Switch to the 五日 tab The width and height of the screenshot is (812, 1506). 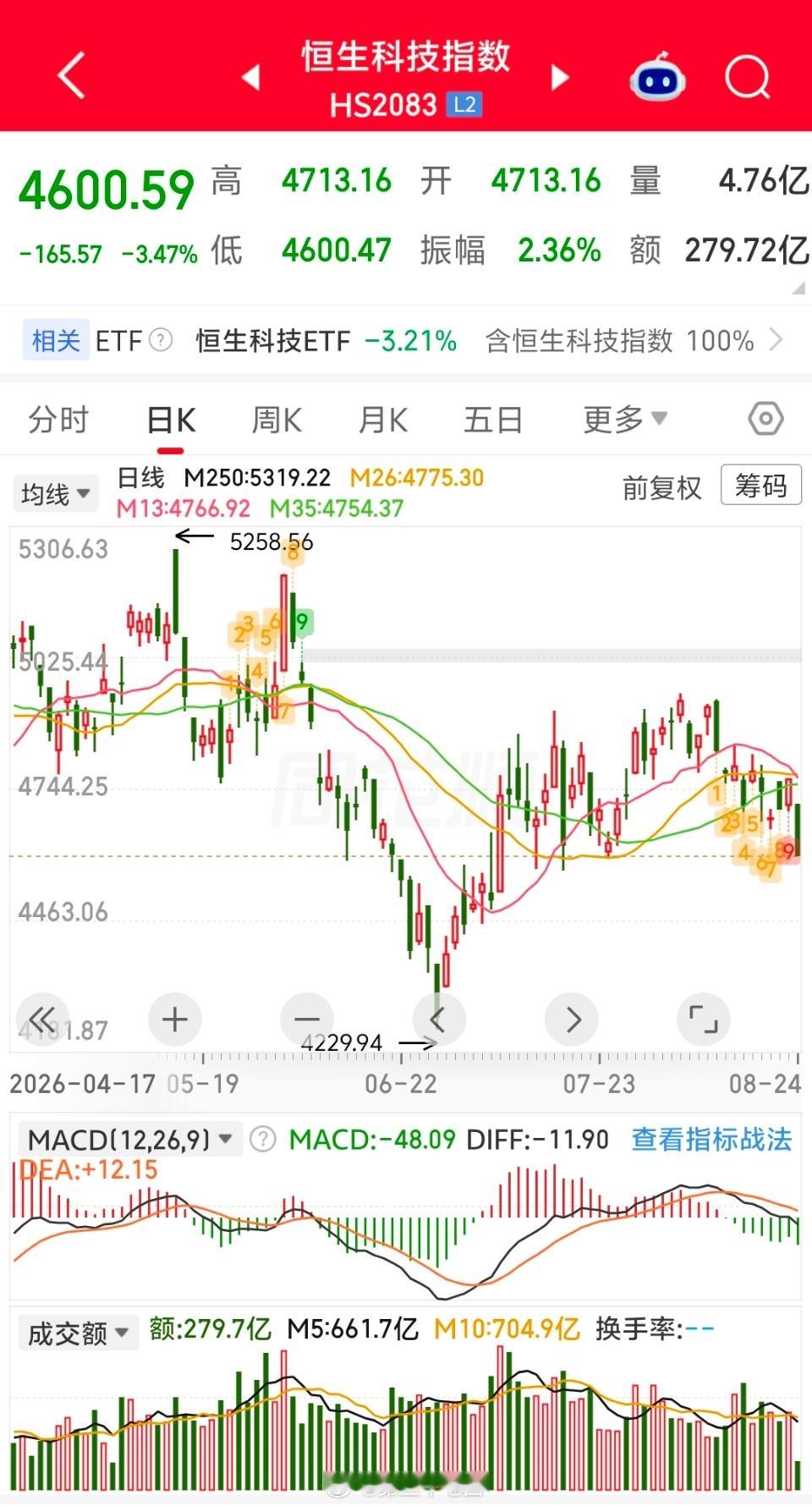point(493,420)
